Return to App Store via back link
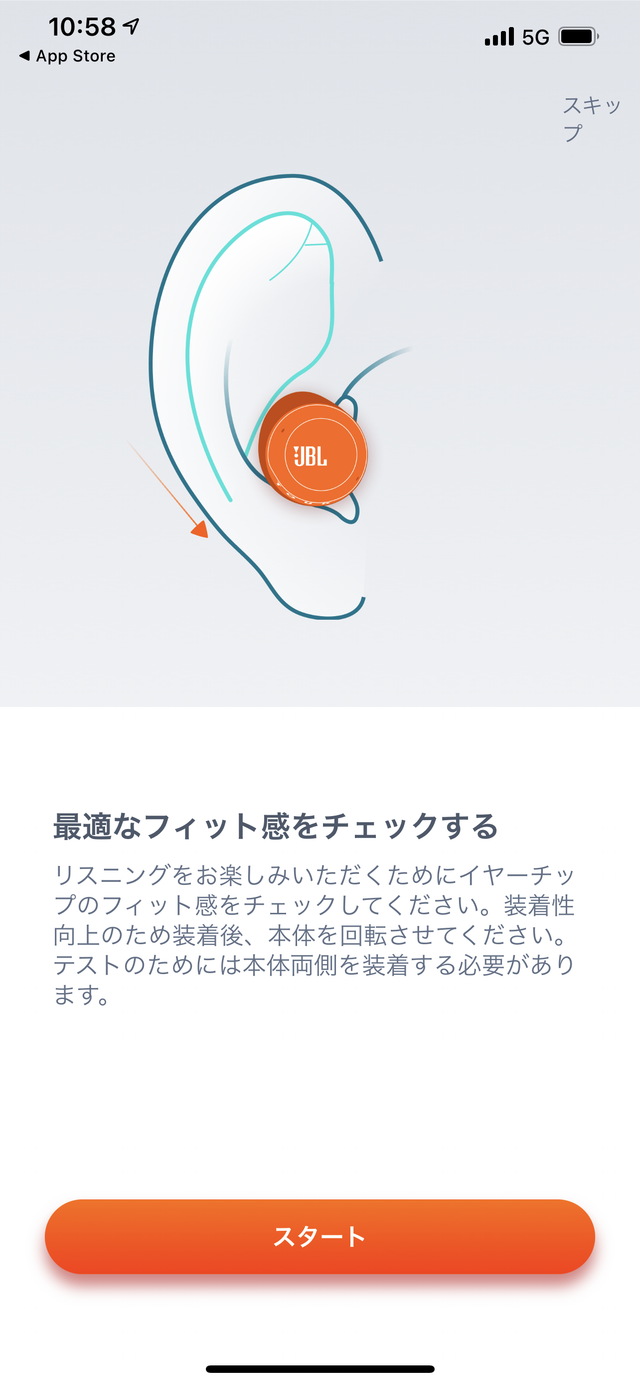Screen dimensions: 640x1385 pyautogui.click(x=67, y=56)
